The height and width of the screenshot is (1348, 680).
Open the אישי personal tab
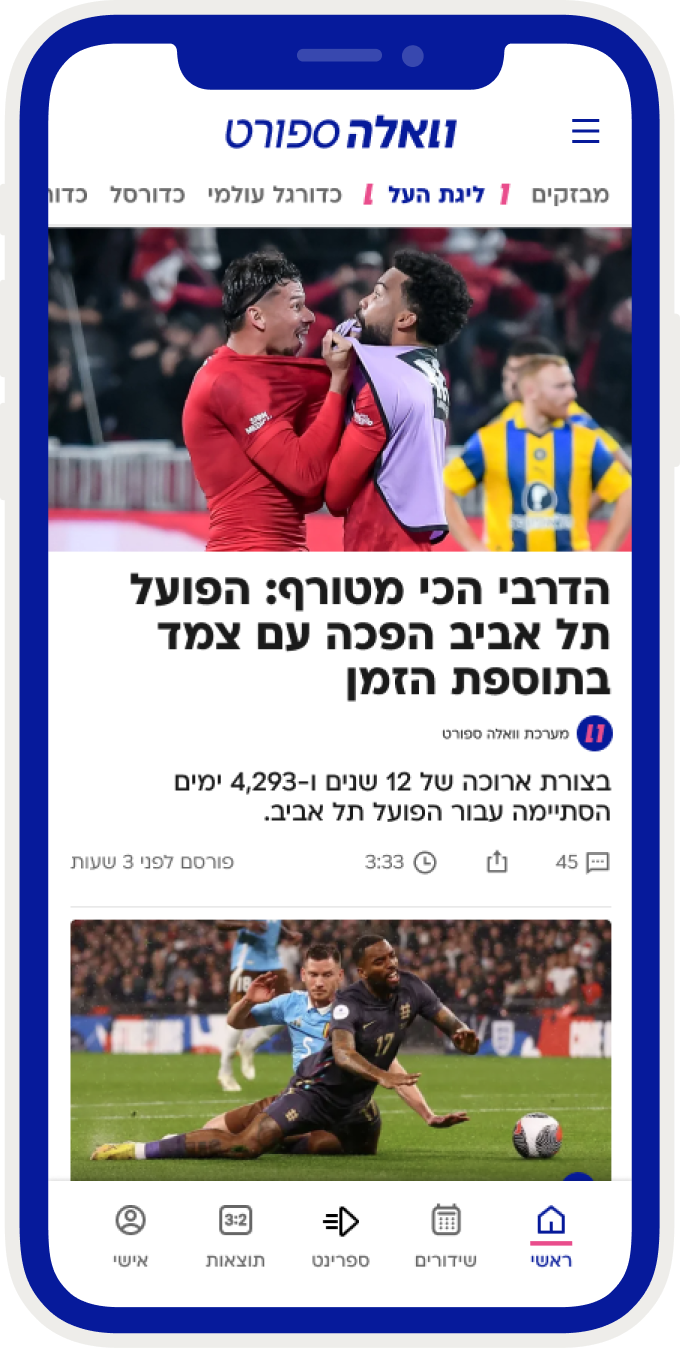[130, 1236]
